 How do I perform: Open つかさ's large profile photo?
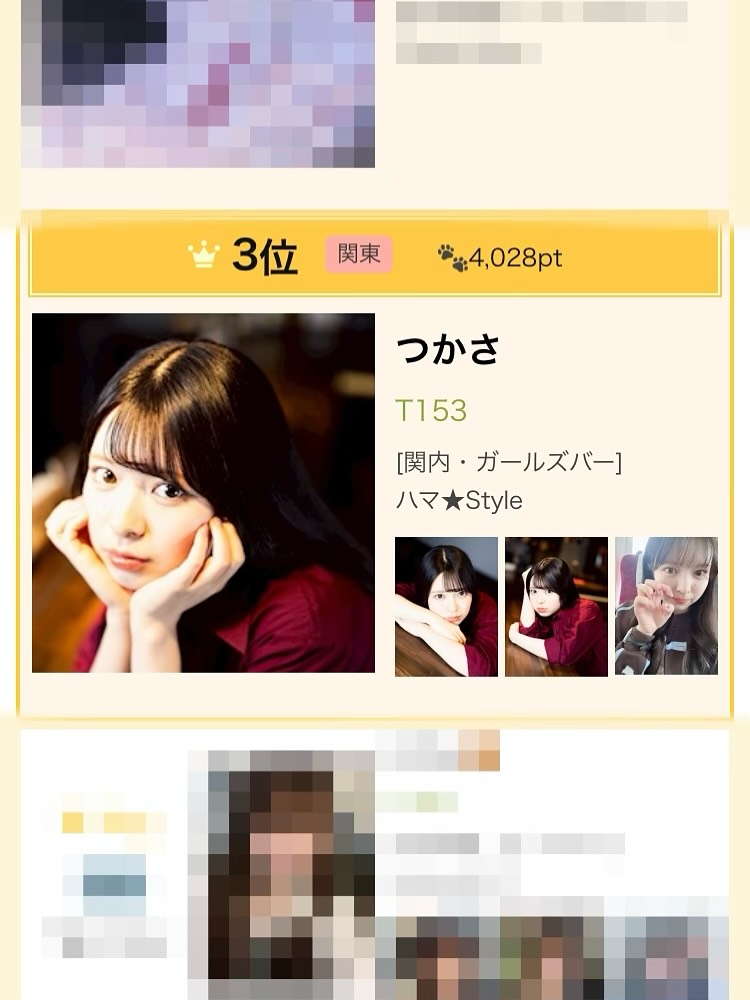[x=203, y=492]
